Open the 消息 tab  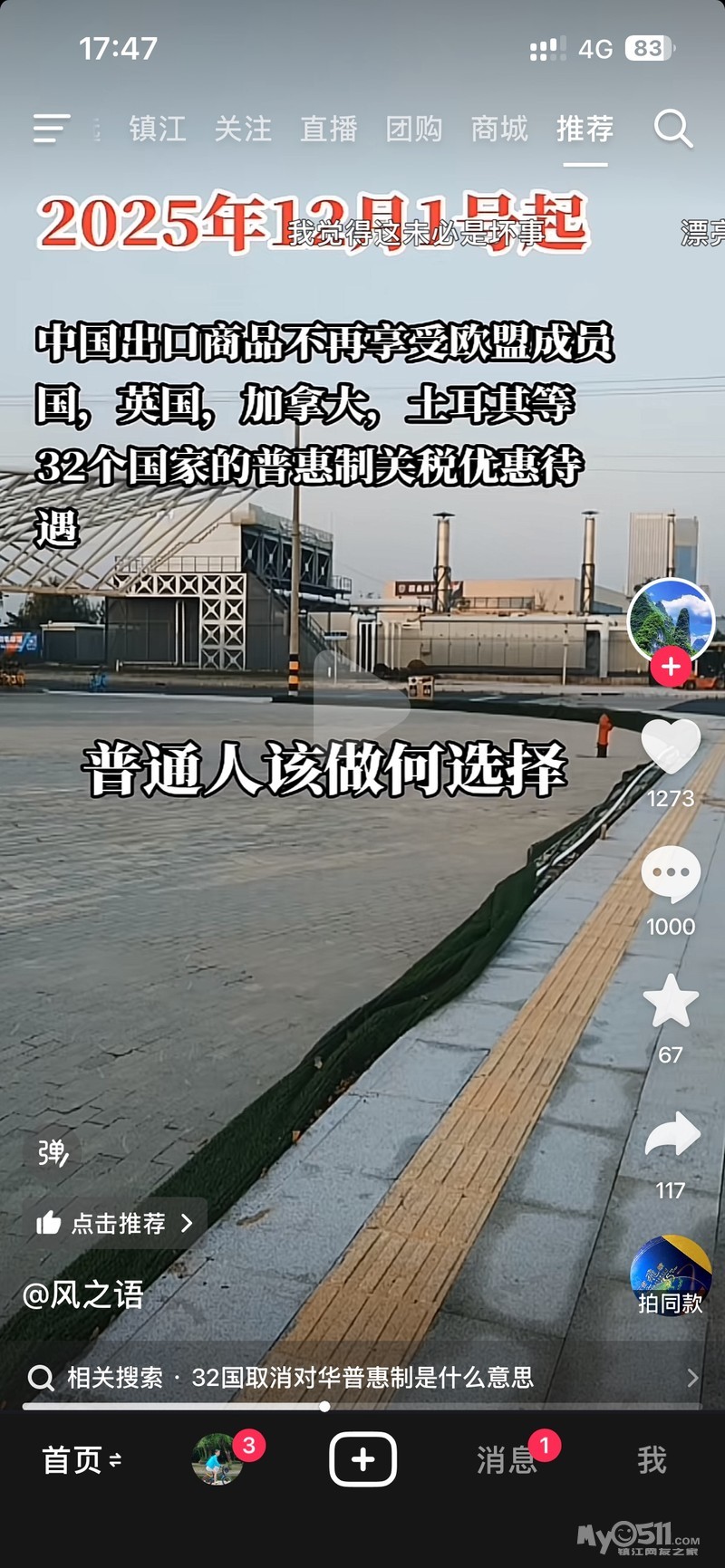coord(507,1459)
